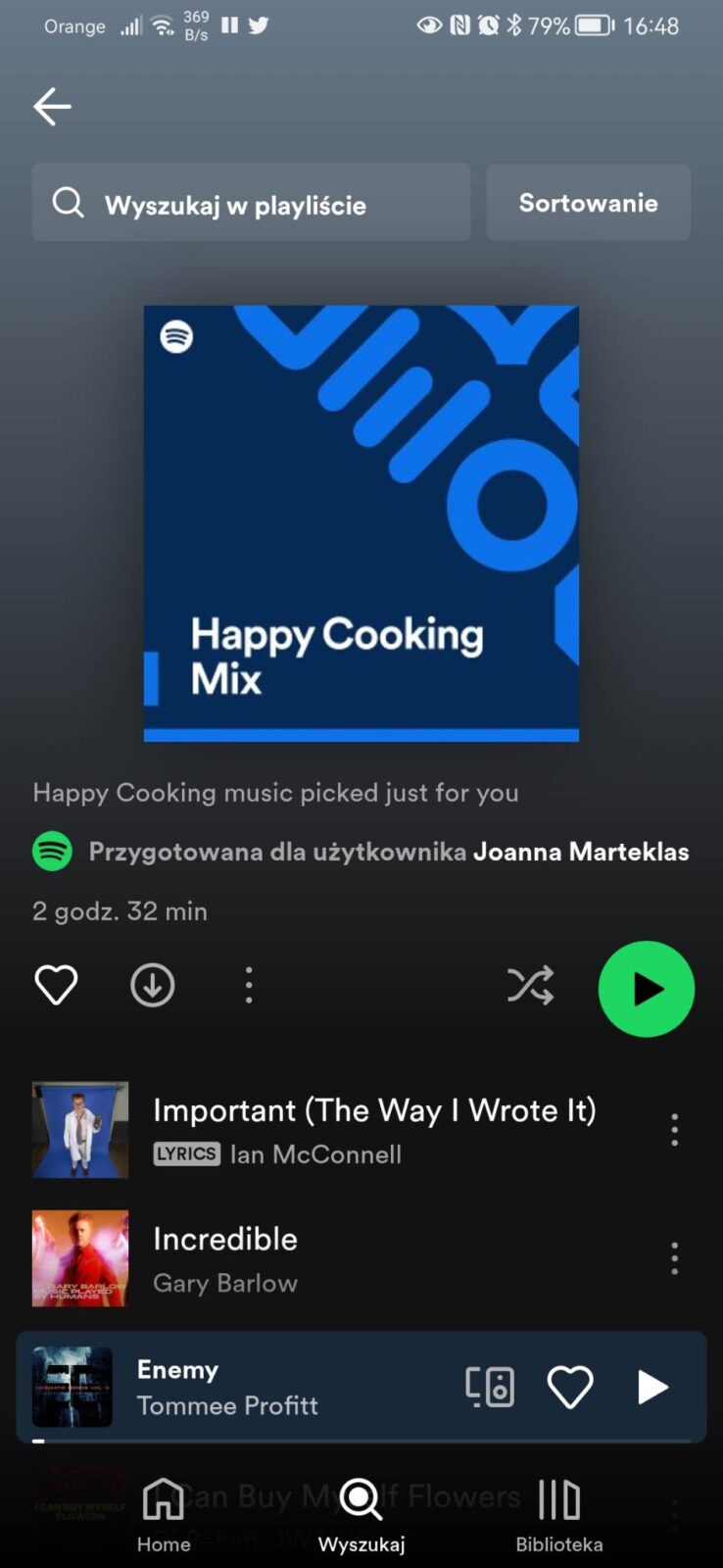Go to the Biblioteka tab
The width and height of the screenshot is (723, 1568).
coord(559,1516)
